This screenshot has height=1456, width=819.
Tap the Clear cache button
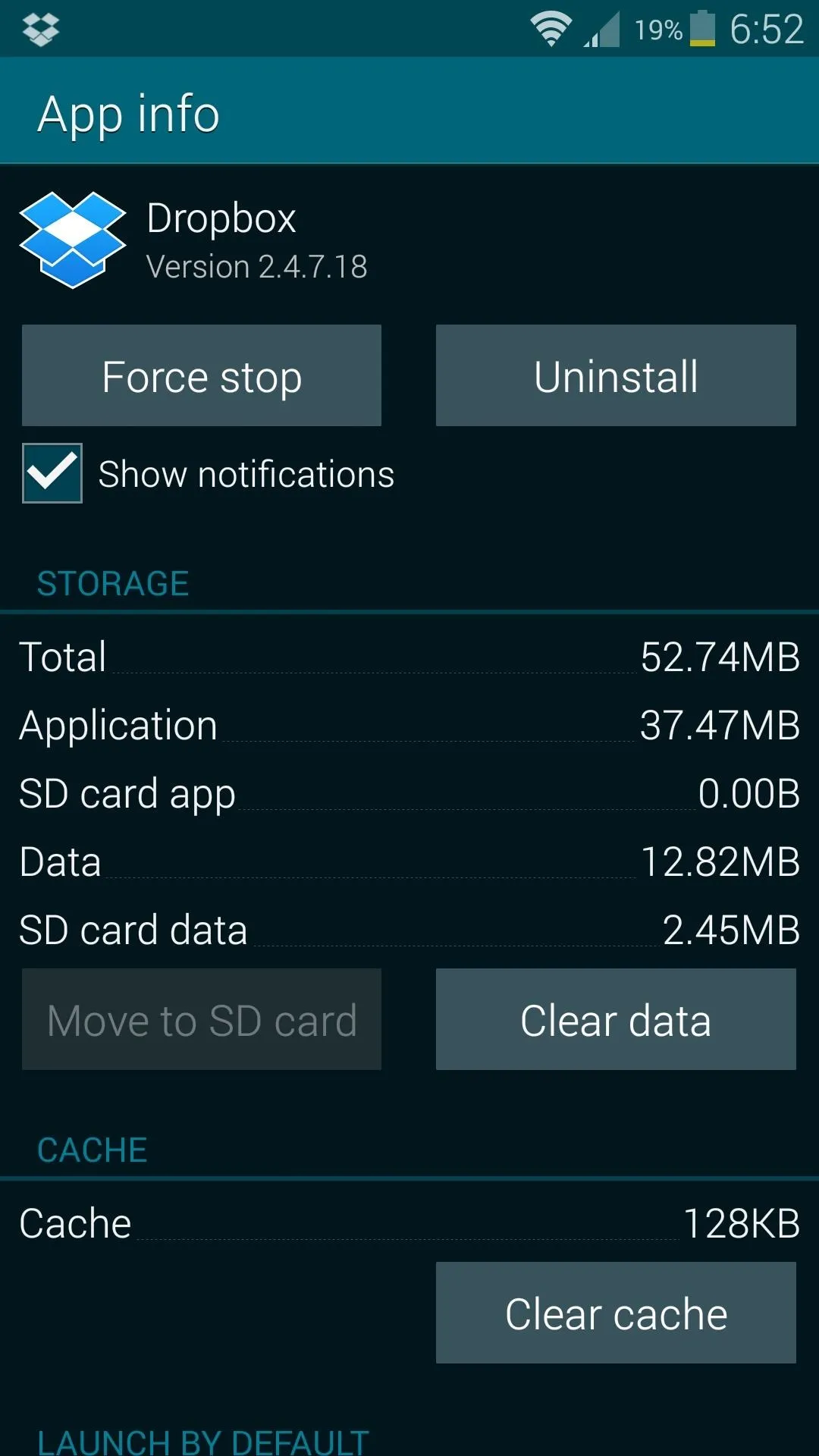616,1313
